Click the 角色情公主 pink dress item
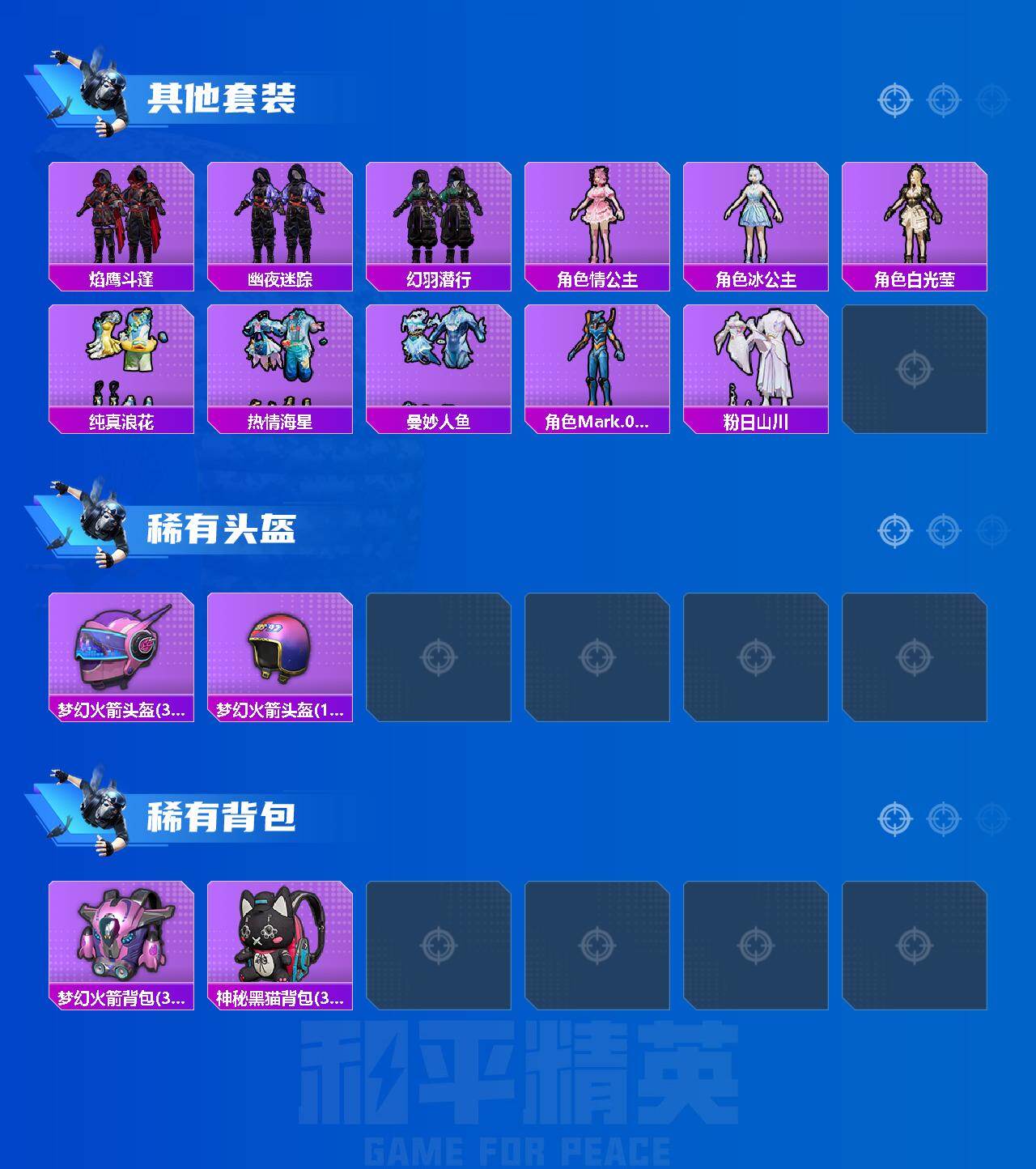Image resolution: width=1036 pixels, height=1169 pixels. point(600,212)
